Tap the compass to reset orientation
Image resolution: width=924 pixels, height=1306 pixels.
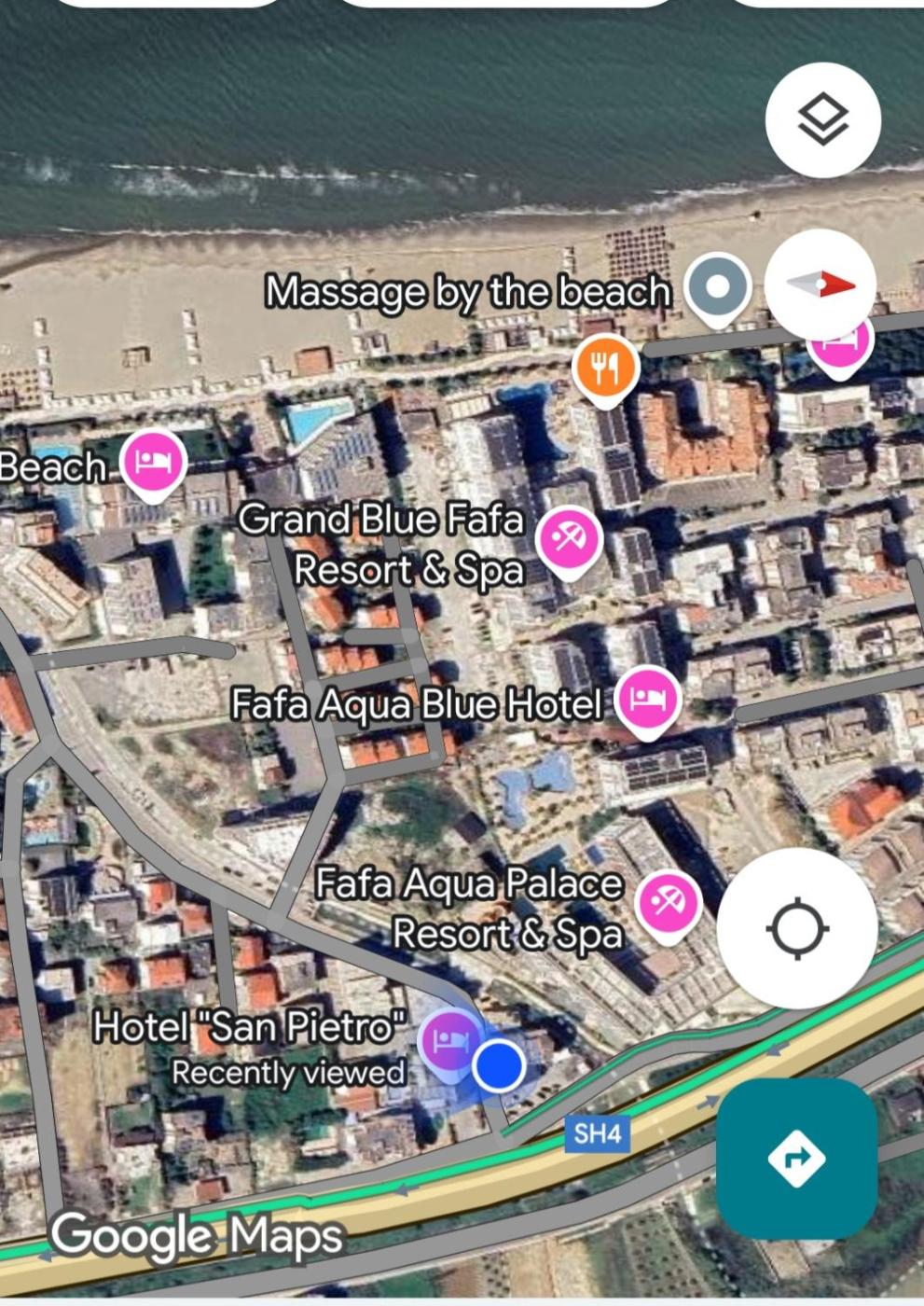(821, 285)
